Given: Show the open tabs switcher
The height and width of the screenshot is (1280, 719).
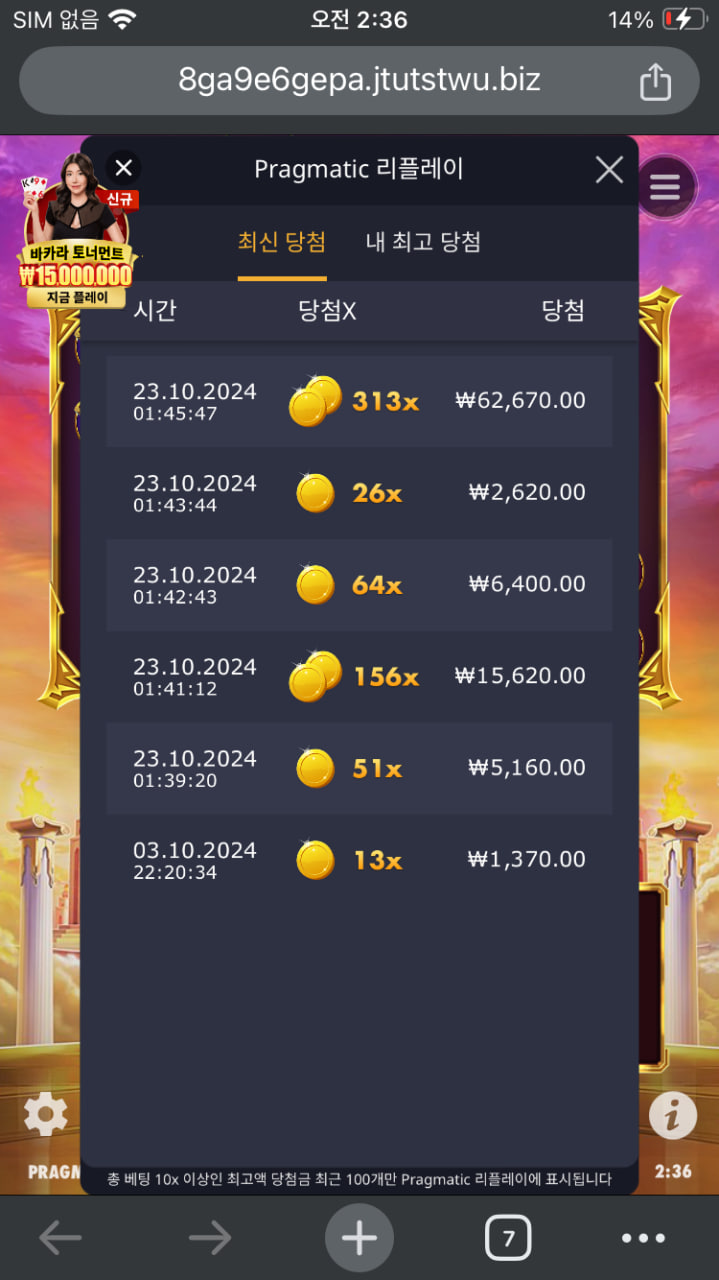Looking at the screenshot, I should [508, 1239].
